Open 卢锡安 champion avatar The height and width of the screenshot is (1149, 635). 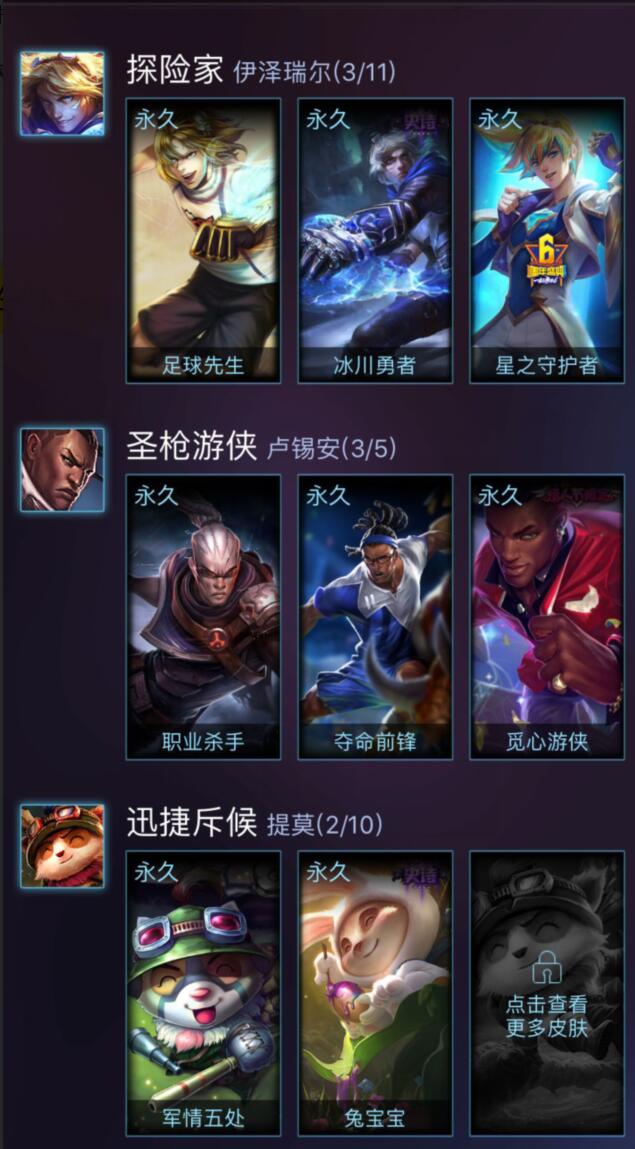point(62,470)
